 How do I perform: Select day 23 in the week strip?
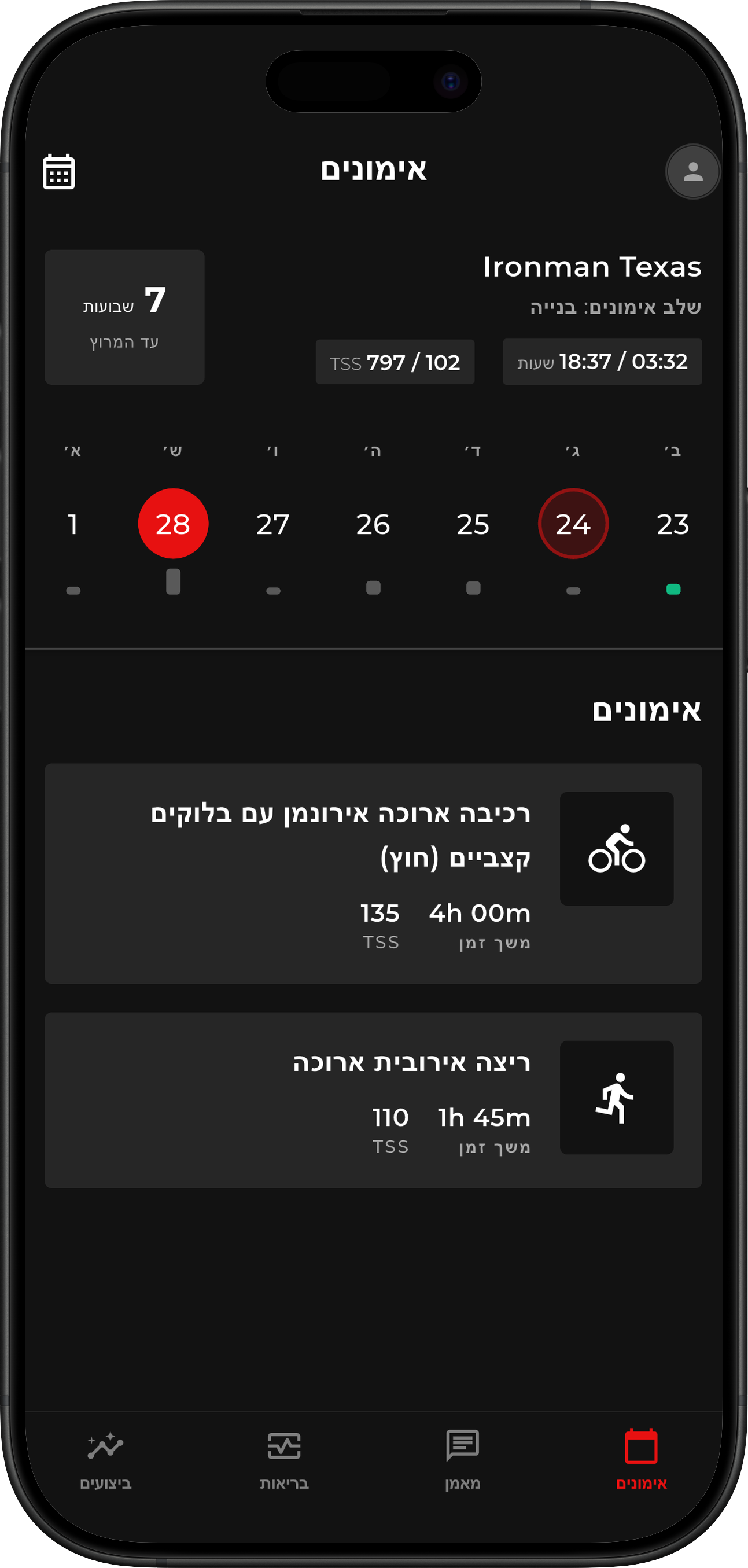click(x=673, y=524)
